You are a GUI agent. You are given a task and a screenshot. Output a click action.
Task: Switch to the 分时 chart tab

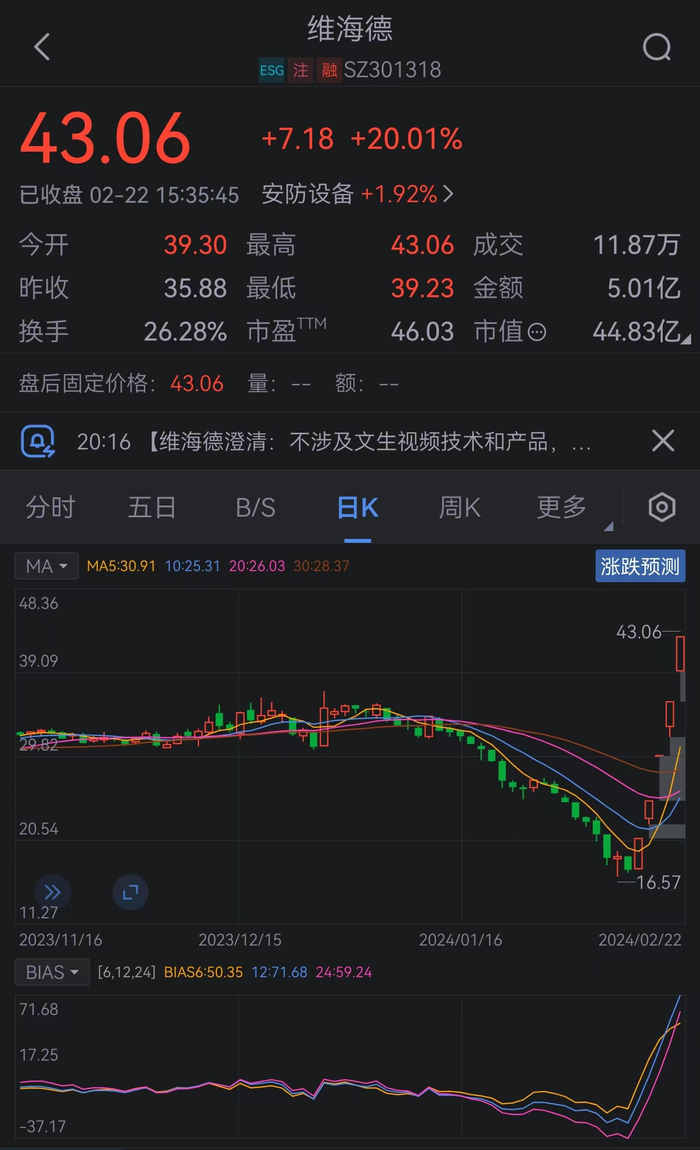click(50, 507)
